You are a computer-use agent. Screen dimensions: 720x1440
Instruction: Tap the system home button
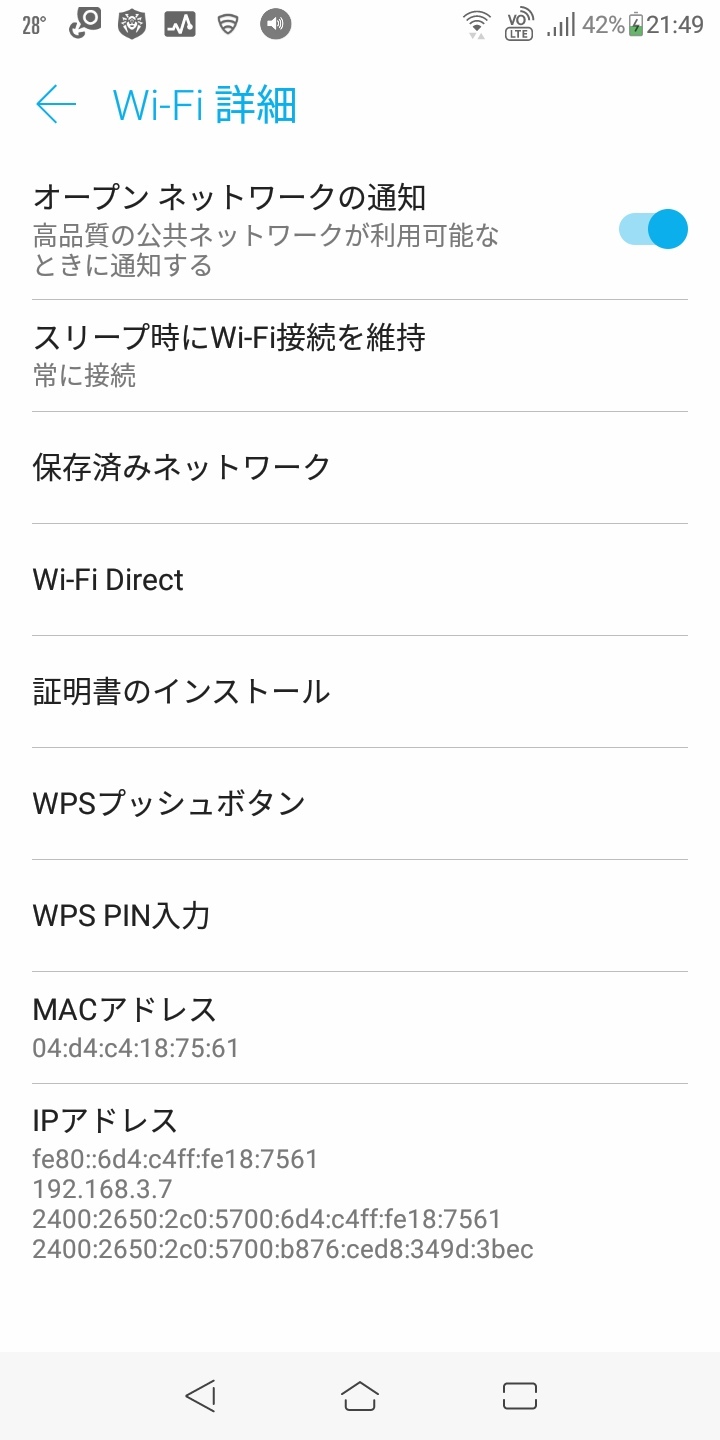(360, 1396)
